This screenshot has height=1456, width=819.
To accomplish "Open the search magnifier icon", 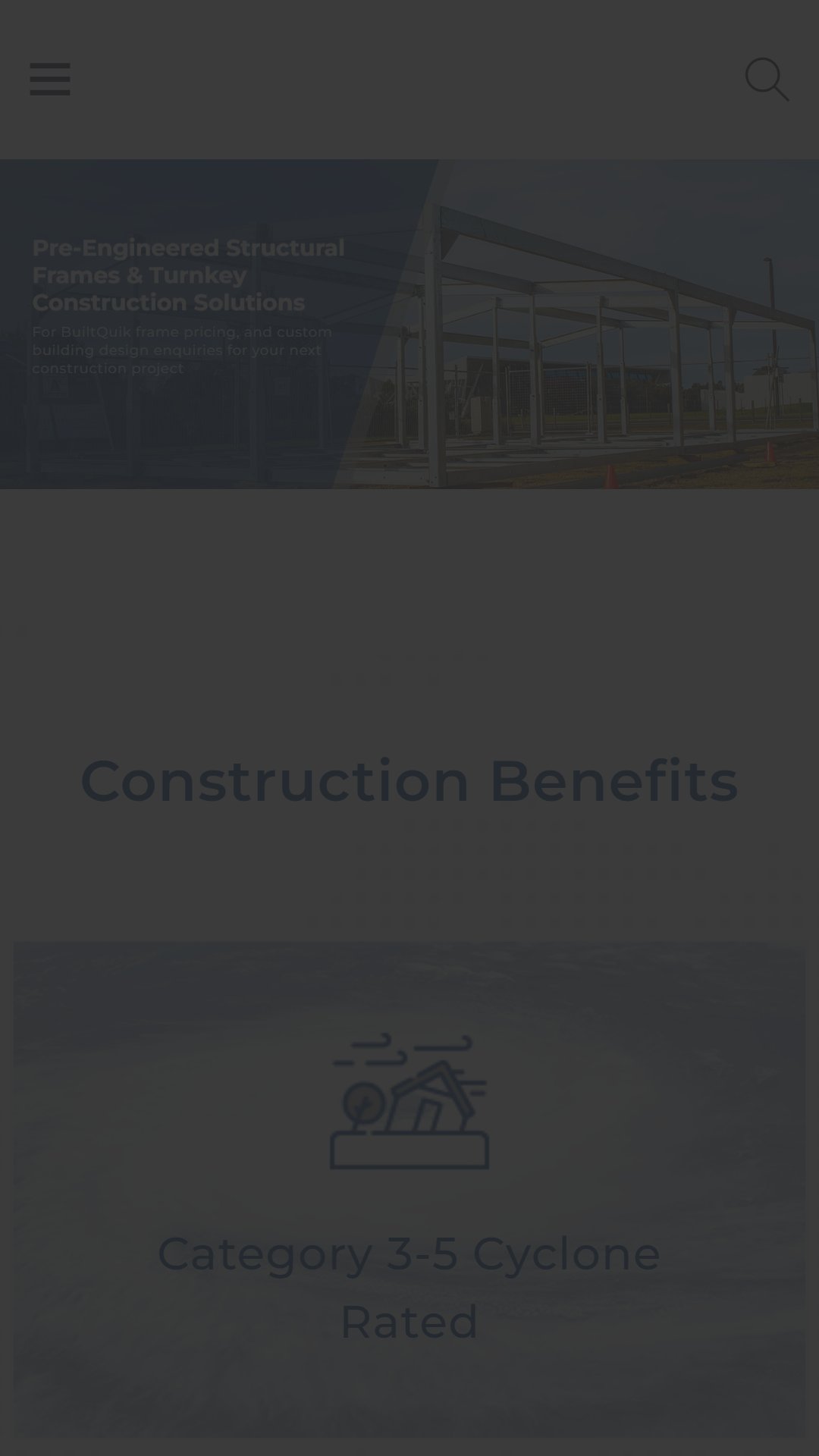I will 767,80.
